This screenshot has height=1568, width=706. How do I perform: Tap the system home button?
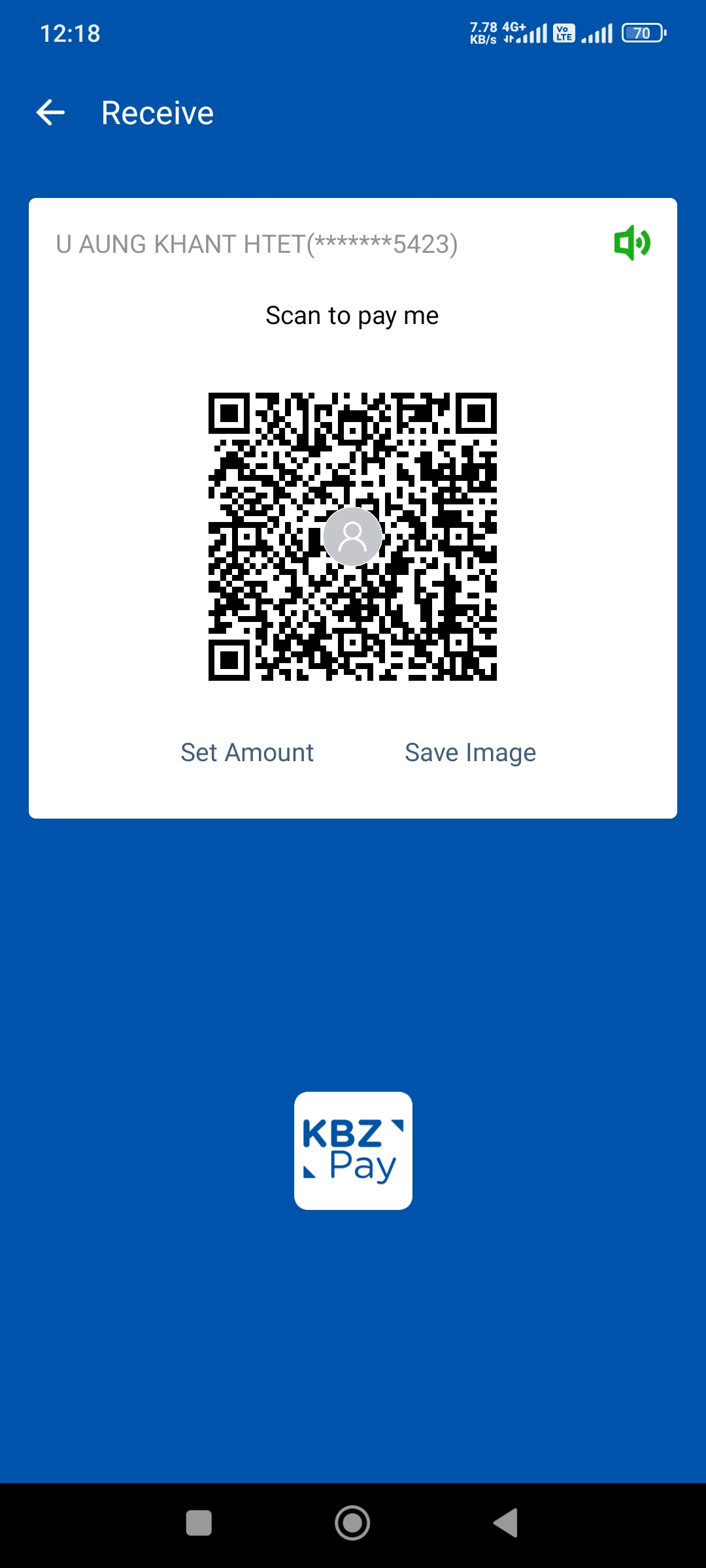tap(352, 1523)
